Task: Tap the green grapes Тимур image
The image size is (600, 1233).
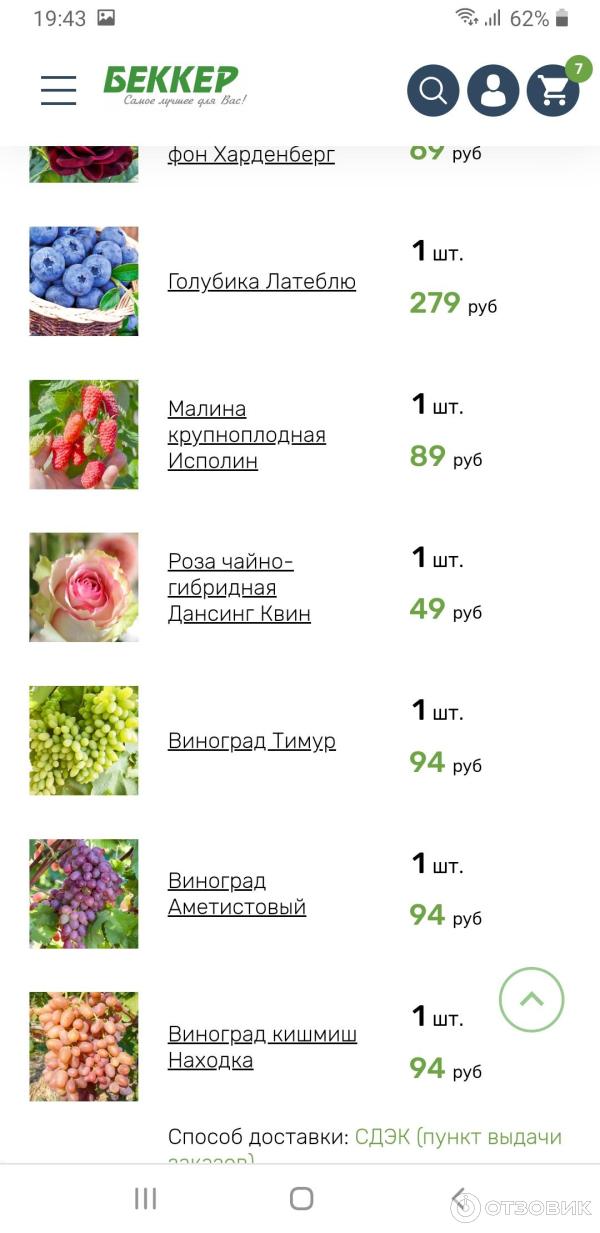Action: [x=84, y=740]
